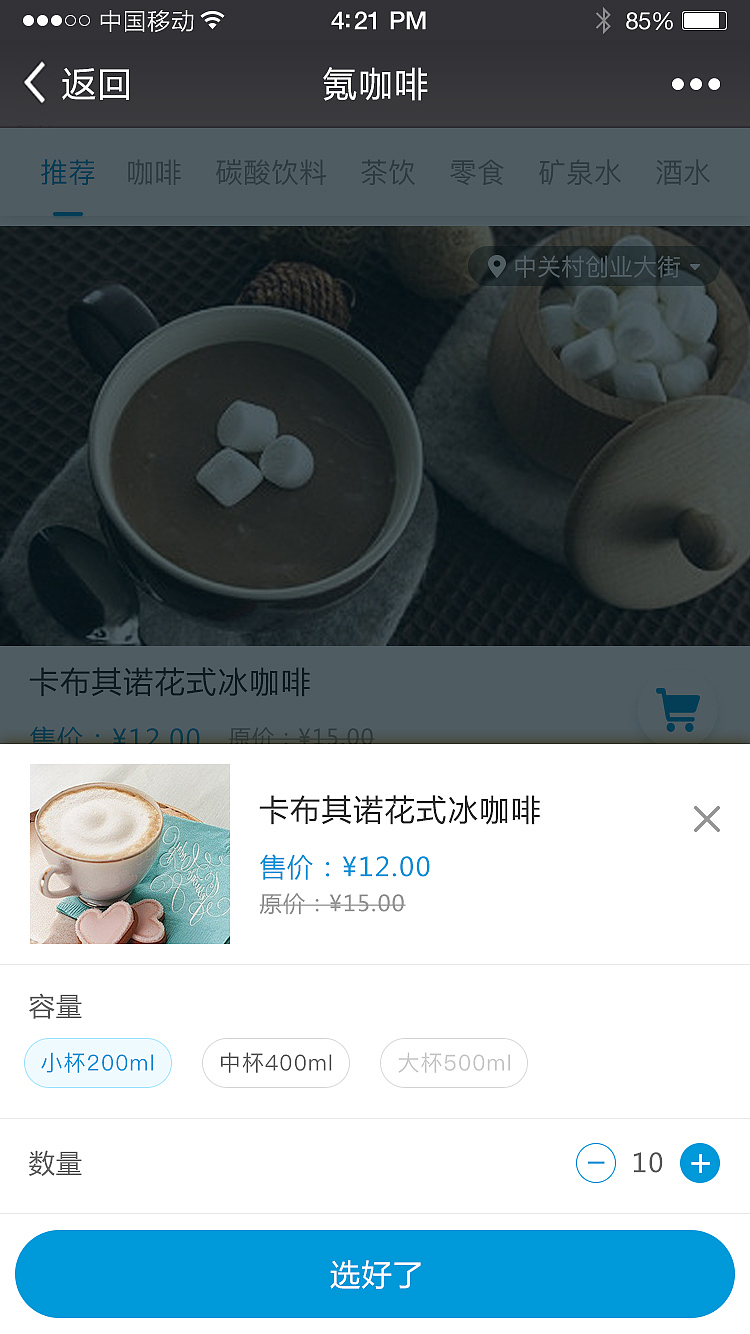Tap the minus icon to decrease quantity
The height and width of the screenshot is (1334, 750).
(596, 1163)
